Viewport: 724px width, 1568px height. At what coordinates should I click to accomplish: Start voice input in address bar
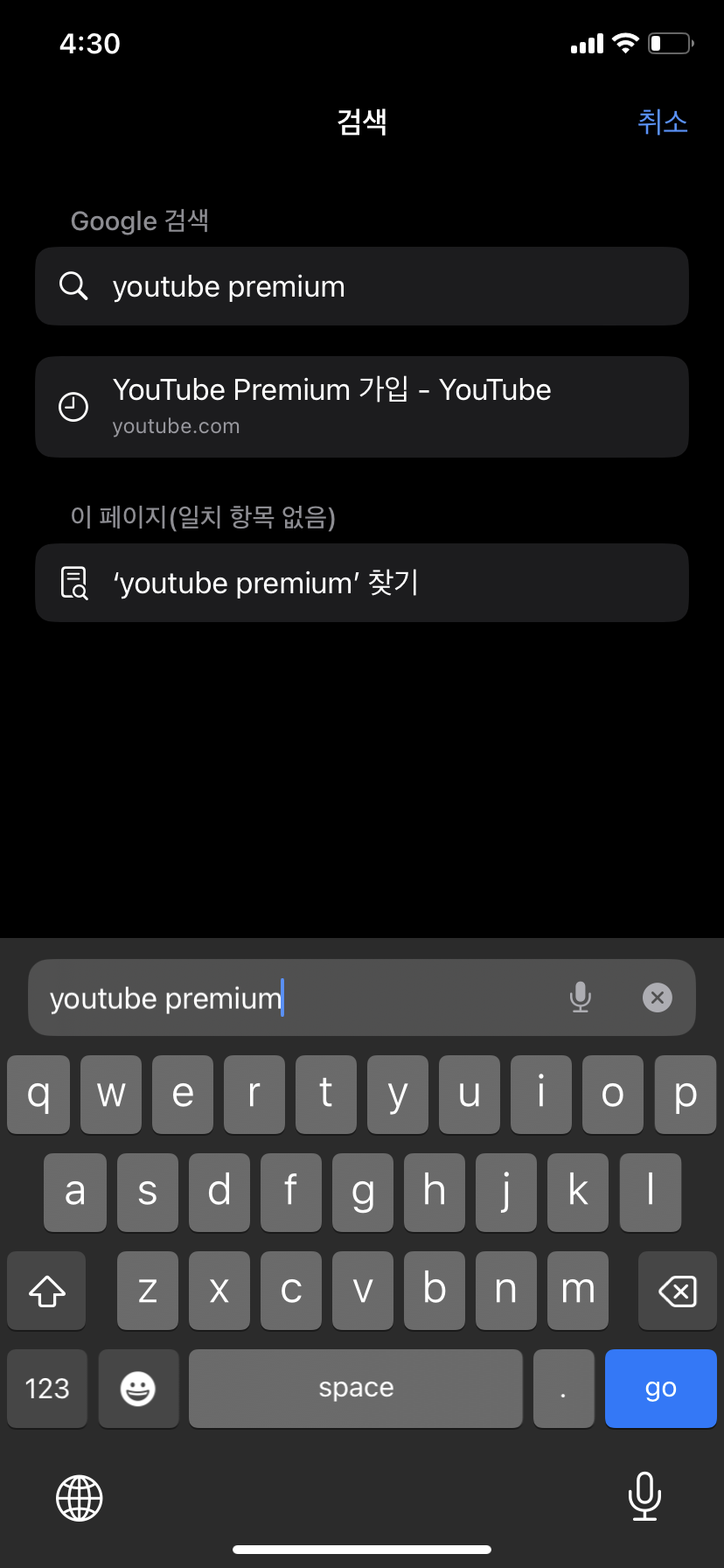pos(580,997)
